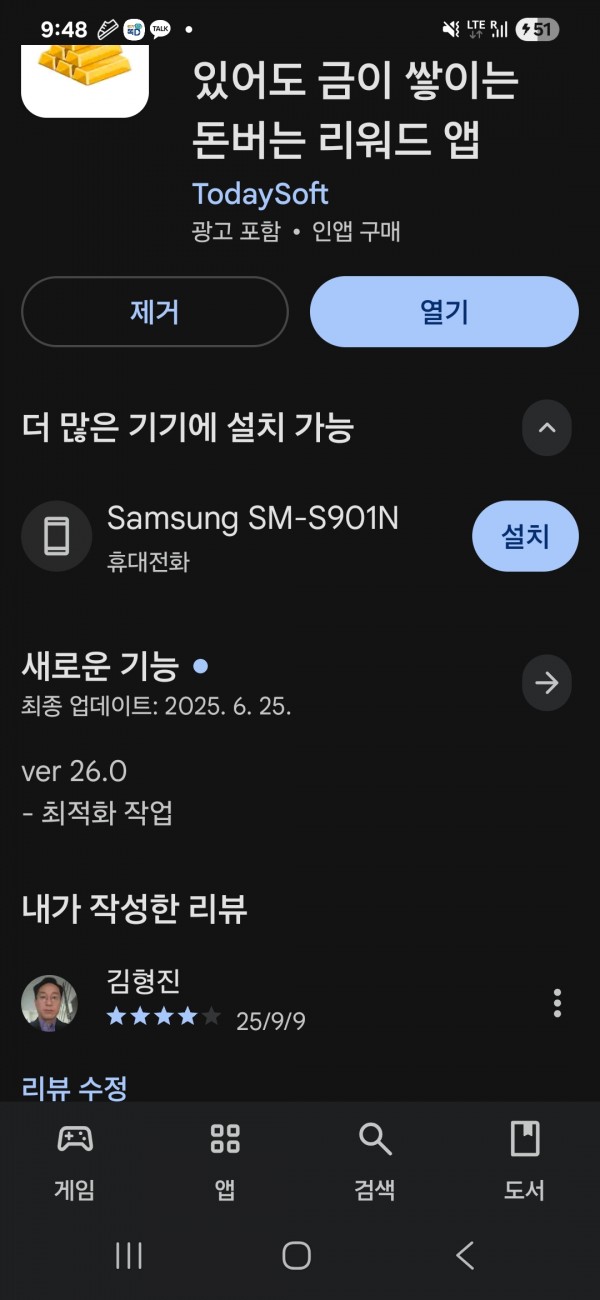Screen dimensions: 600x1300
Task: Open 새로운 기능 details arrow
Action: 547,683
